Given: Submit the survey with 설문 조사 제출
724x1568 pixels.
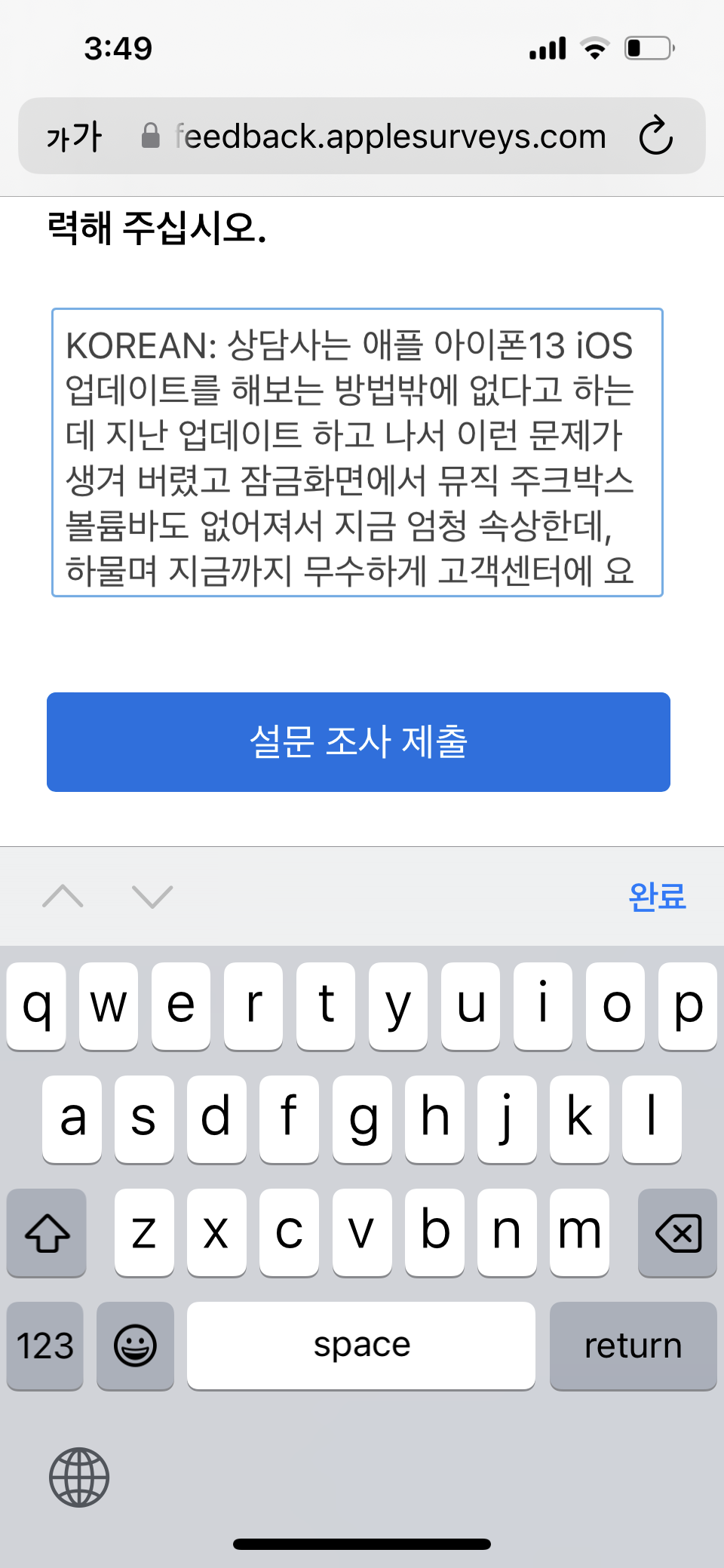Looking at the screenshot, I should pos(358,742).
